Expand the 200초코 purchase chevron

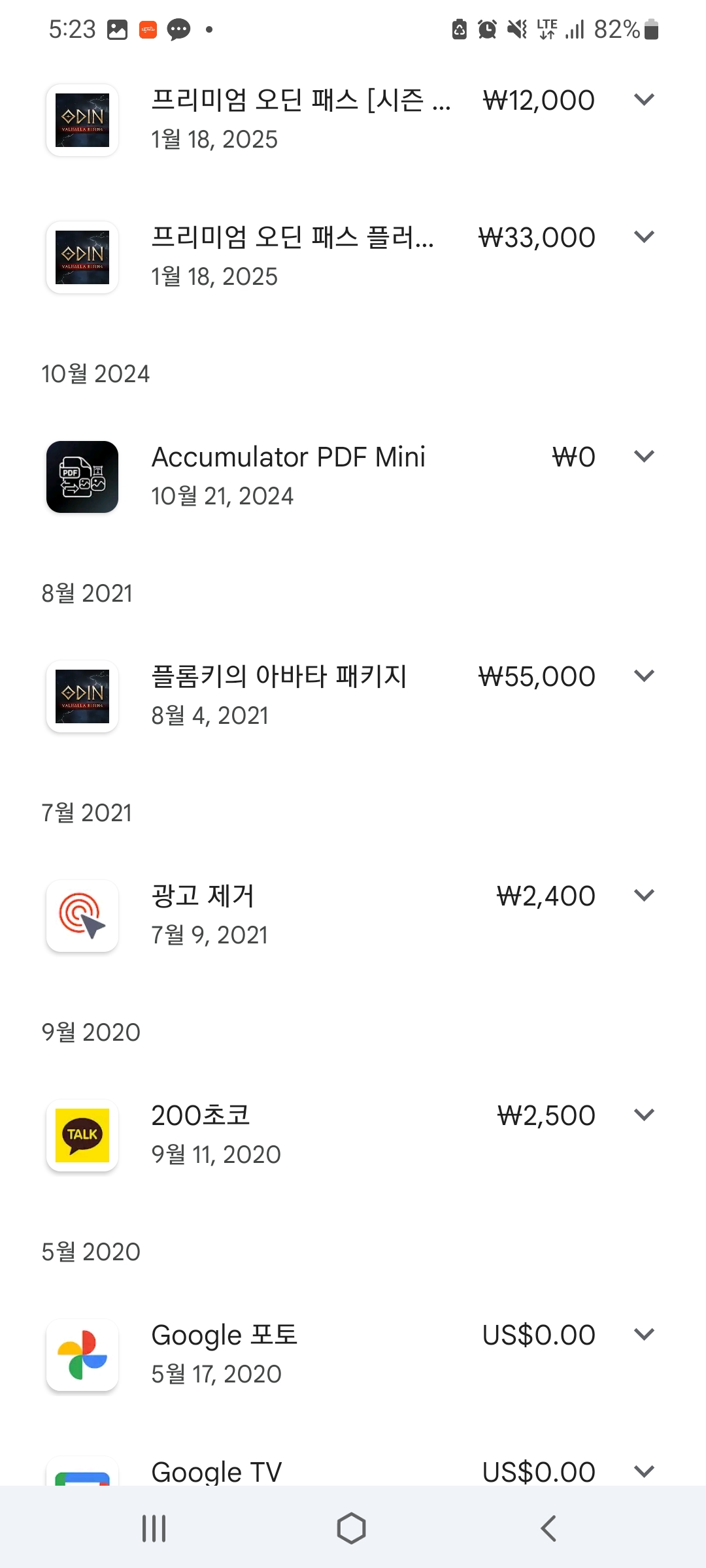pos(644,1115)
